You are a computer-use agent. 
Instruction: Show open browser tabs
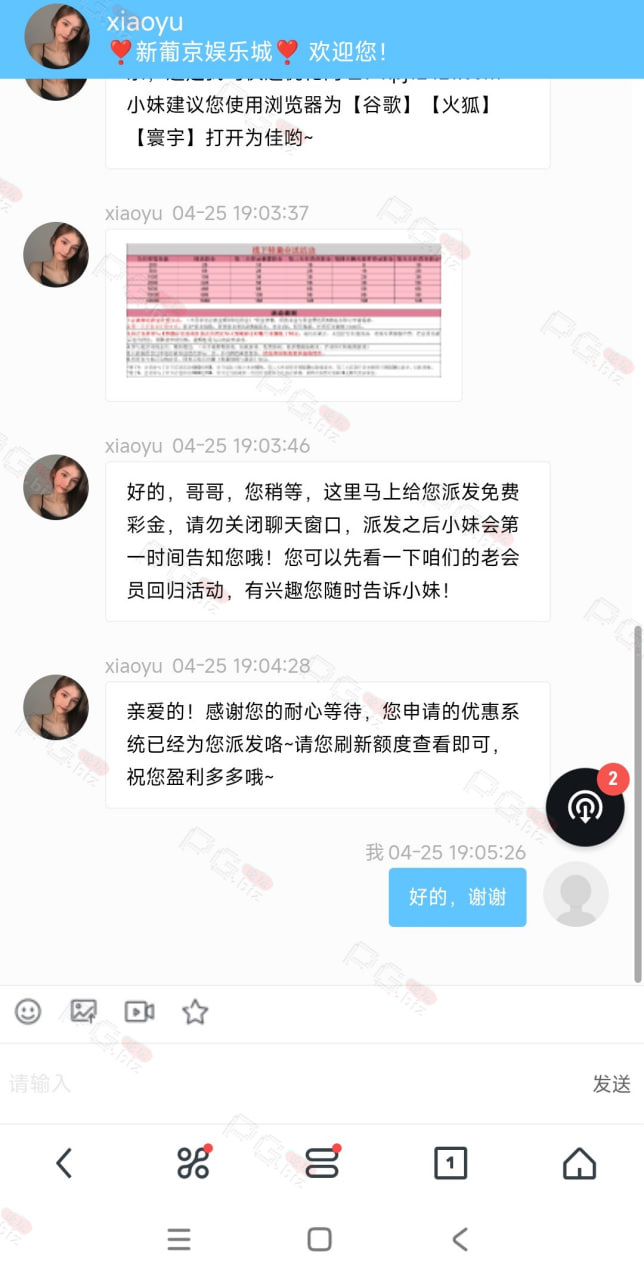pyautogui.click(x=450, y=1163)
